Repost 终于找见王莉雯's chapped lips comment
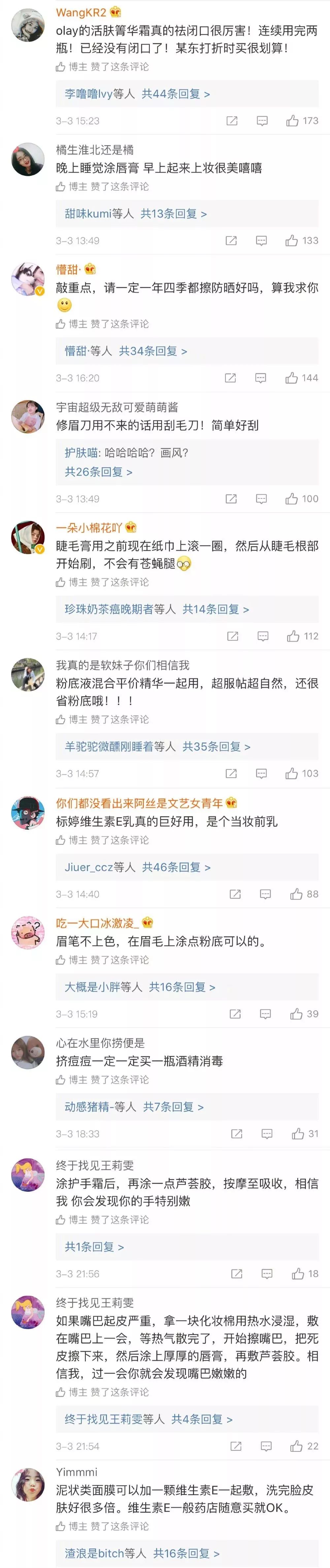The width and height of the screenshot is (330, 1568). pos(236,1446)
